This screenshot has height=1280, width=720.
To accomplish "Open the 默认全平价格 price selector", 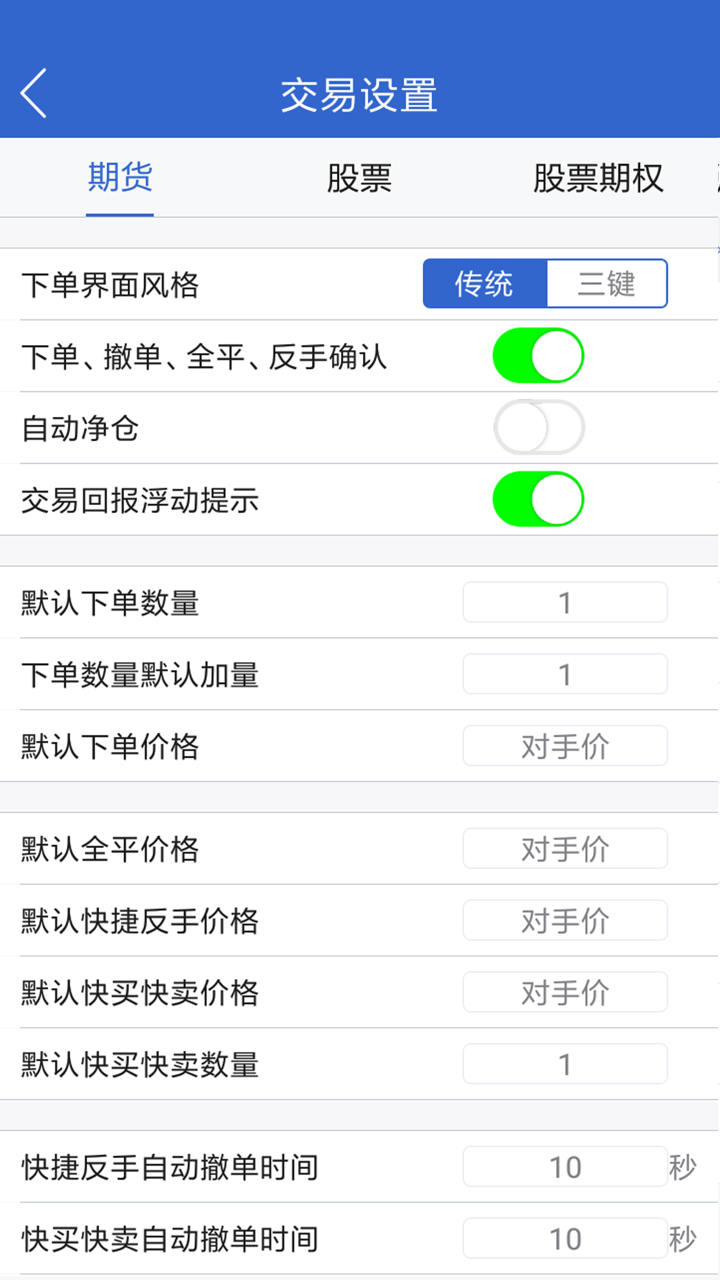I will coord(564,848).
